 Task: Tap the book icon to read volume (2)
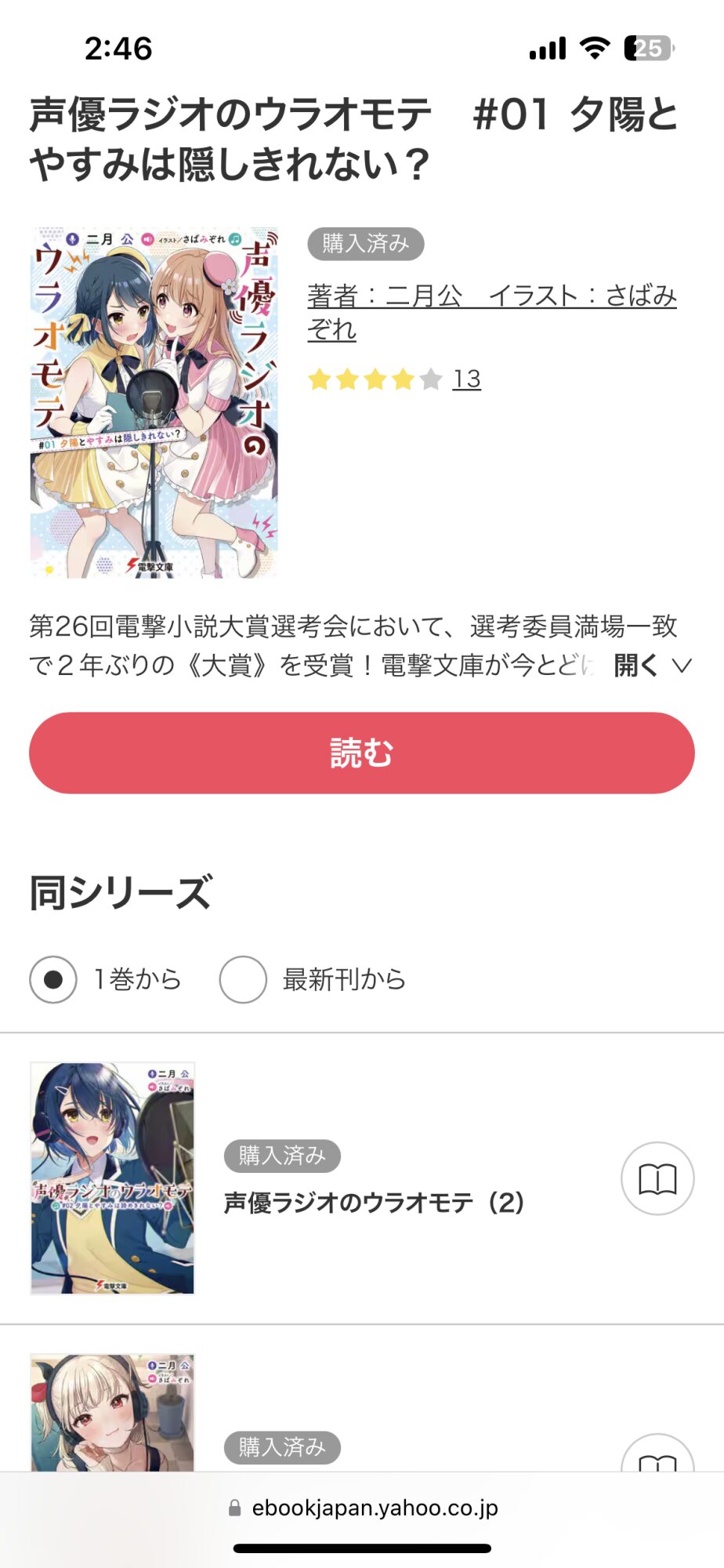[x=657, y=1178]
